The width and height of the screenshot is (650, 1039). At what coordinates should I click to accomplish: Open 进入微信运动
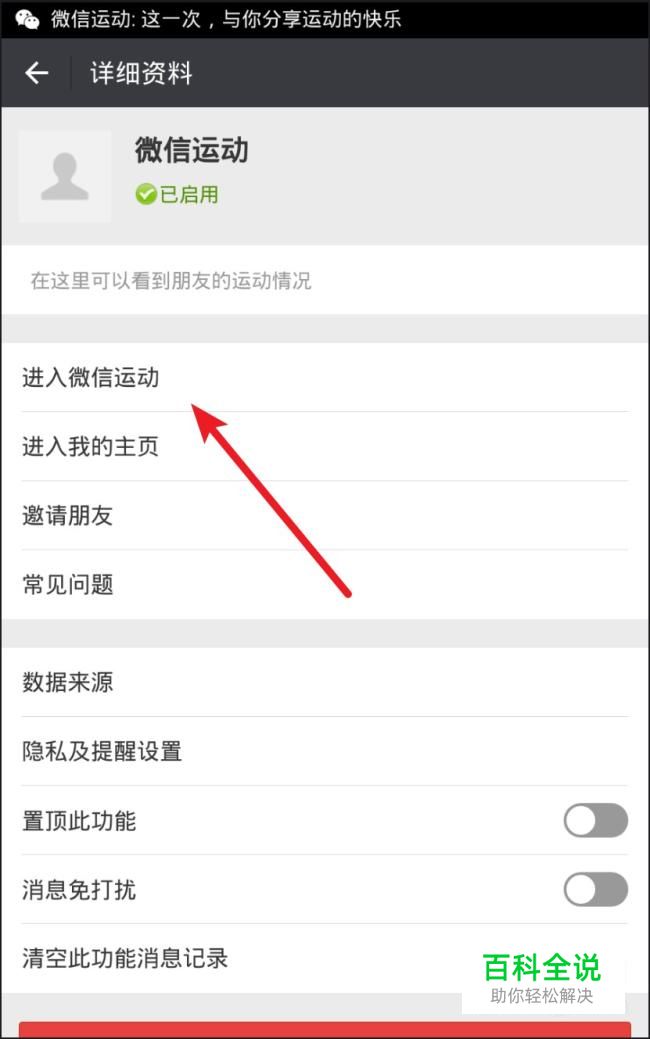point(325,377)
